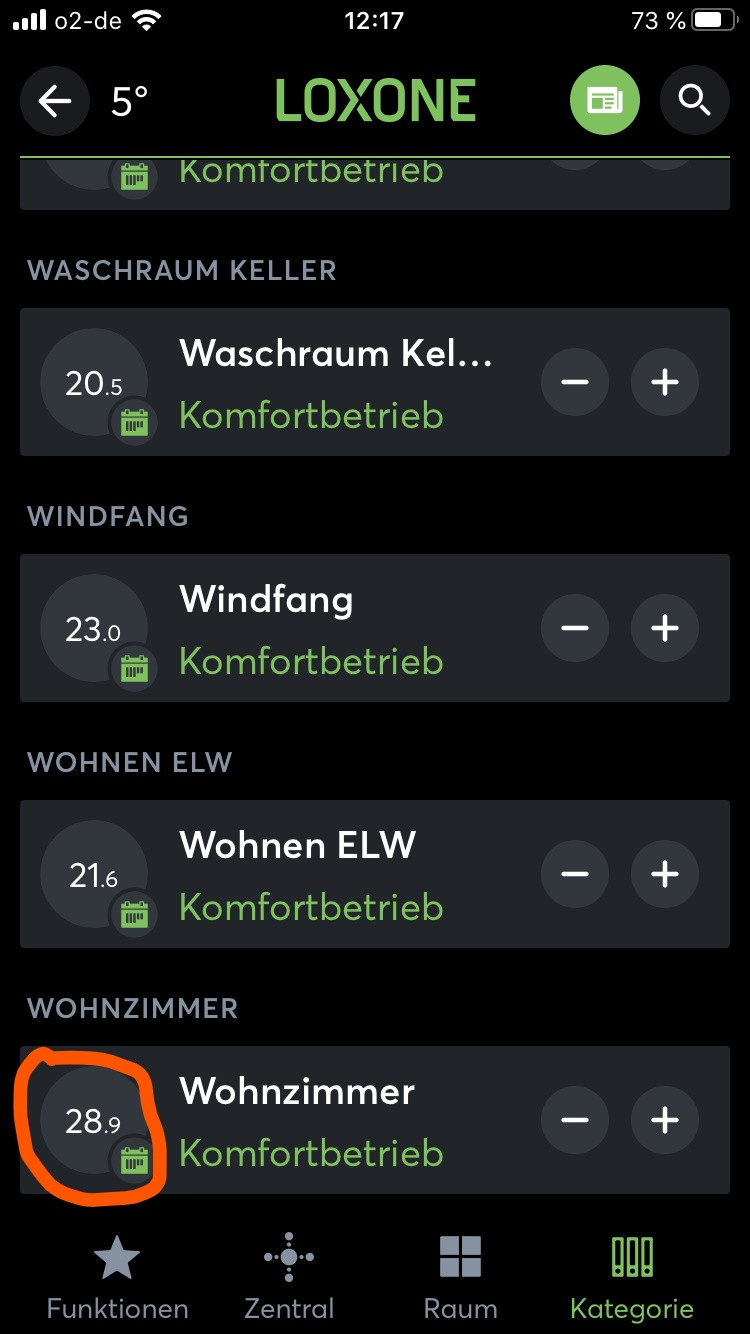Tap minus on Wohnzimmer
The width and height of the screenshot is (750, 1334).
pos(575,1120)
